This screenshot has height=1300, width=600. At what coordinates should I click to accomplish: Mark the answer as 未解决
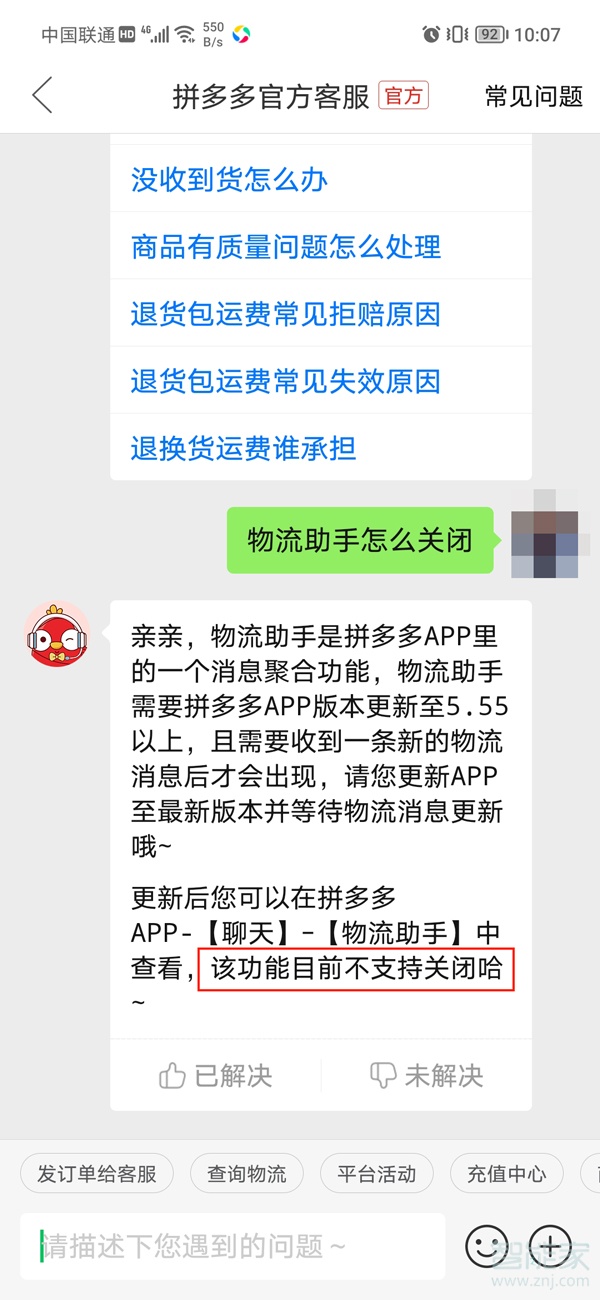[x=426, y=1075]
